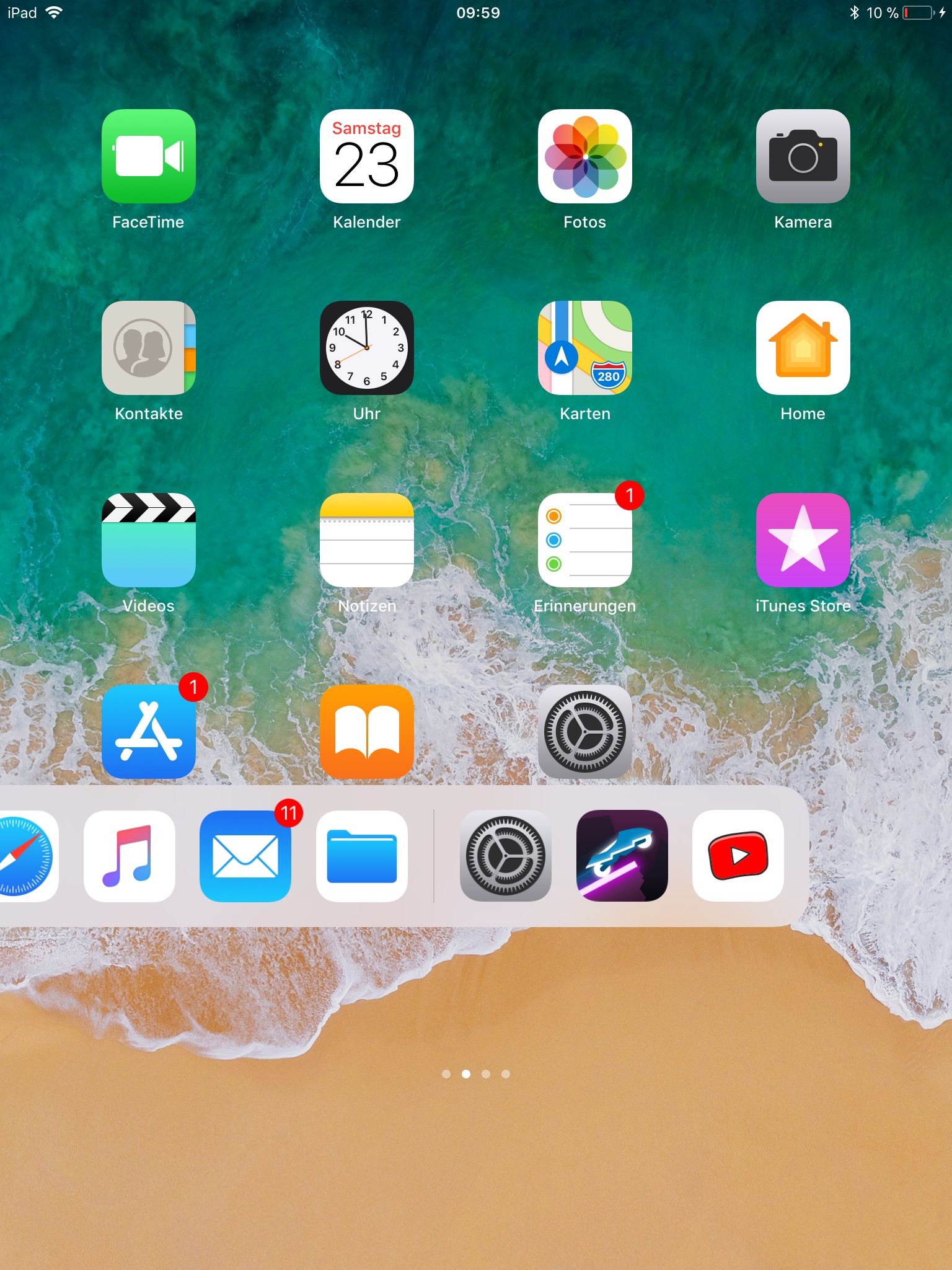Launch iTunes Store
This screenshot has height=1270, width=952.
click(x=803, y=540)
